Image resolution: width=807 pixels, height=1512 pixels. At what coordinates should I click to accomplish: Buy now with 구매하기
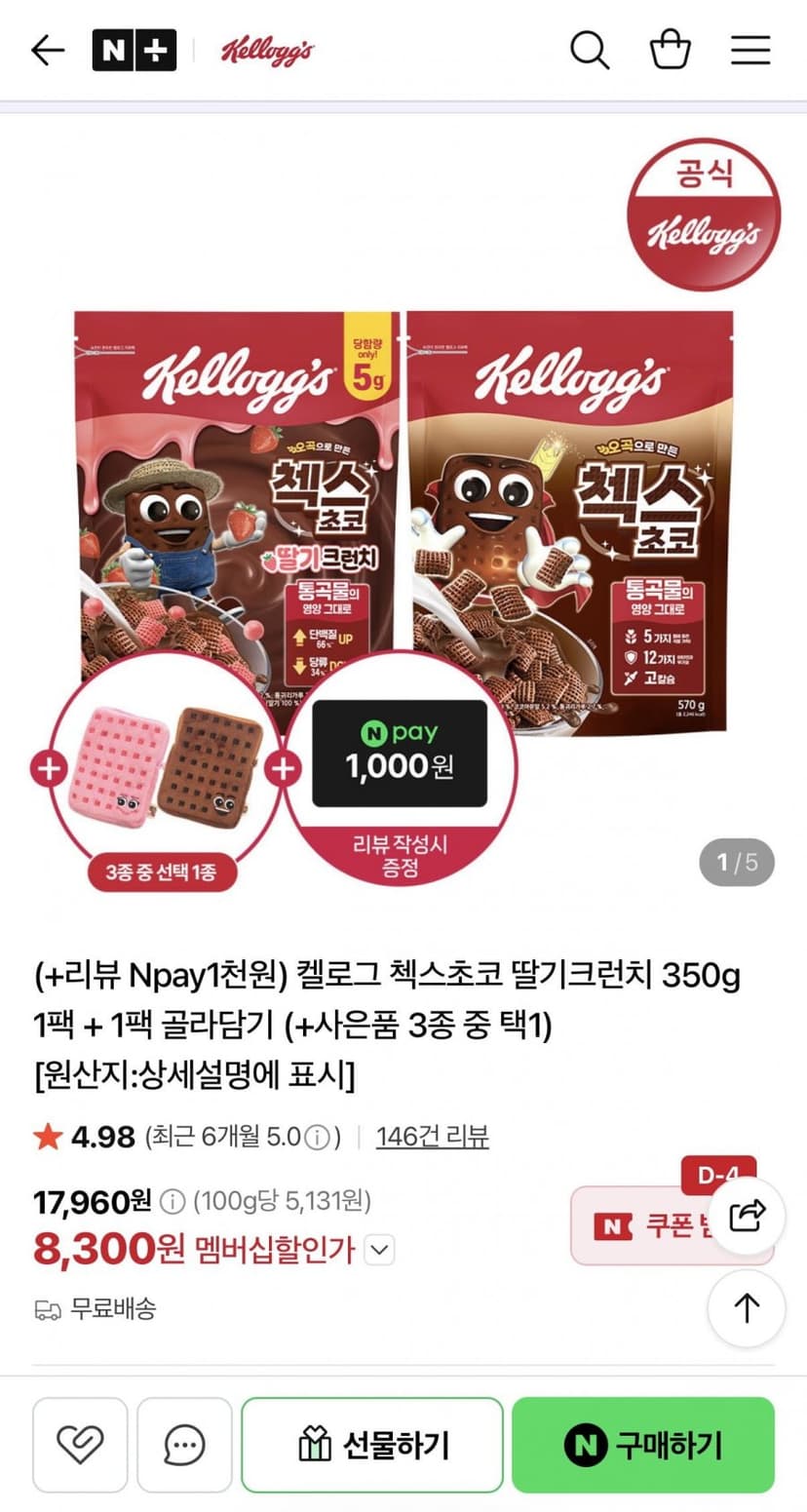643,1445
